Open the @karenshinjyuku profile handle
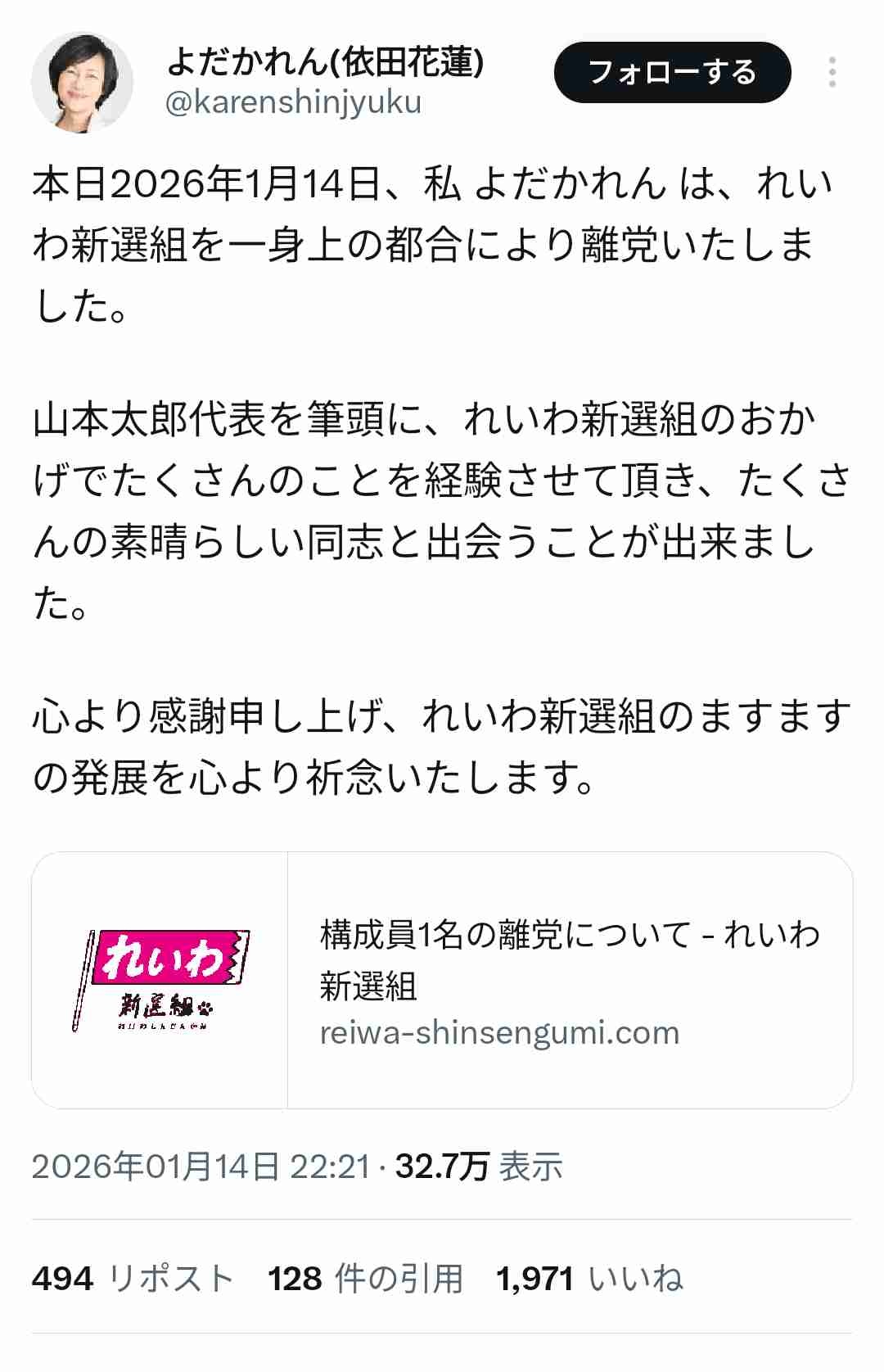 [x=293, y=103]
